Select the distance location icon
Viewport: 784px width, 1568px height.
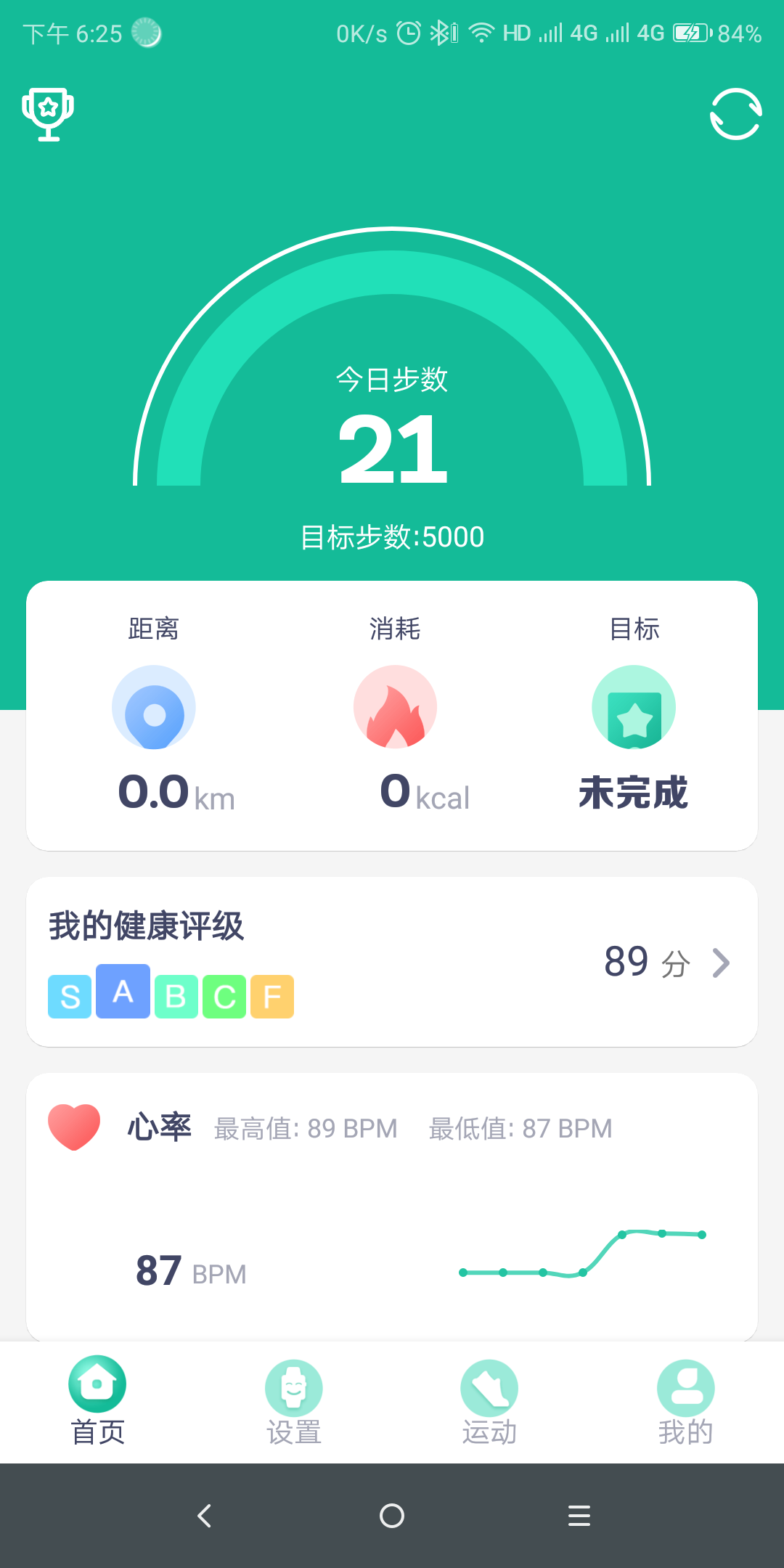coord(153,709)
